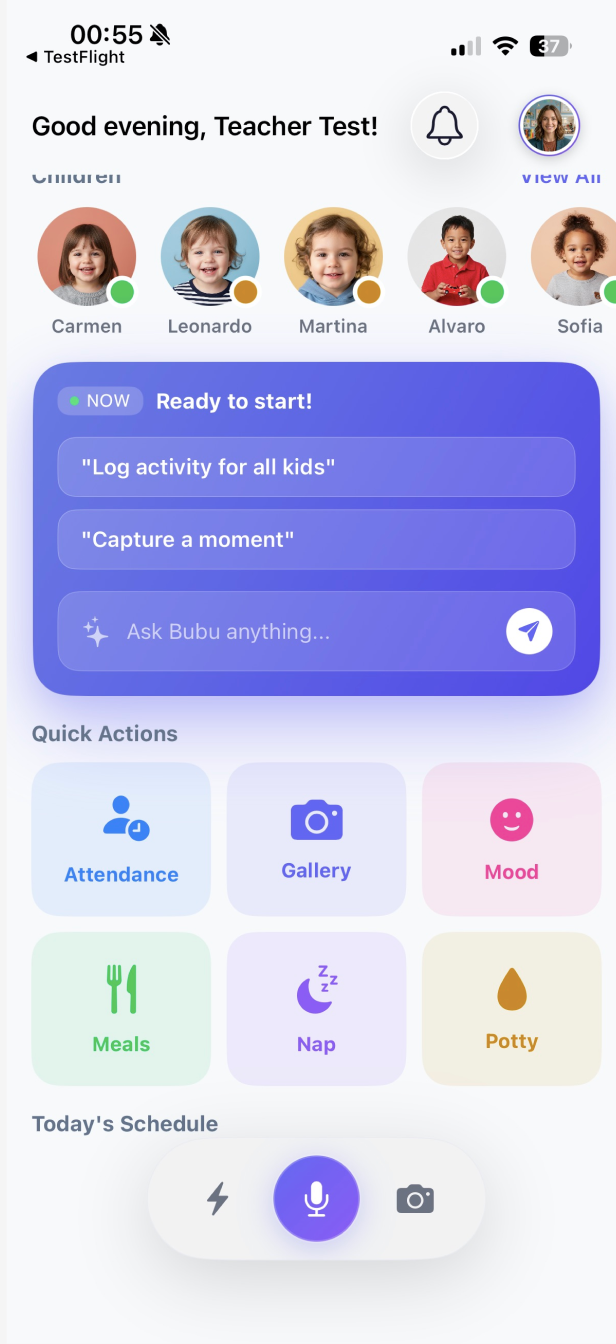
Task: Open the Meals quick action
Action: pyautogui.click(x=121, y=1008)
